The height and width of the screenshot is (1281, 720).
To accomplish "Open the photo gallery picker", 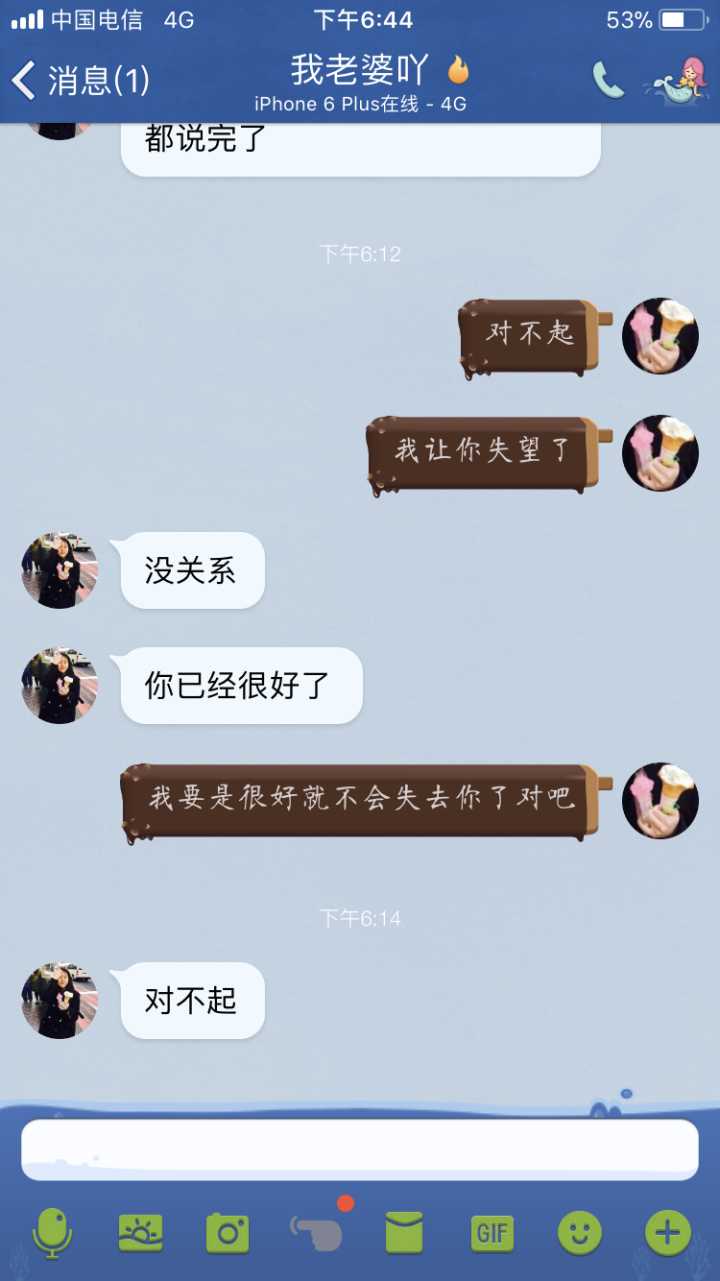I will click(x=140, y=1233).
